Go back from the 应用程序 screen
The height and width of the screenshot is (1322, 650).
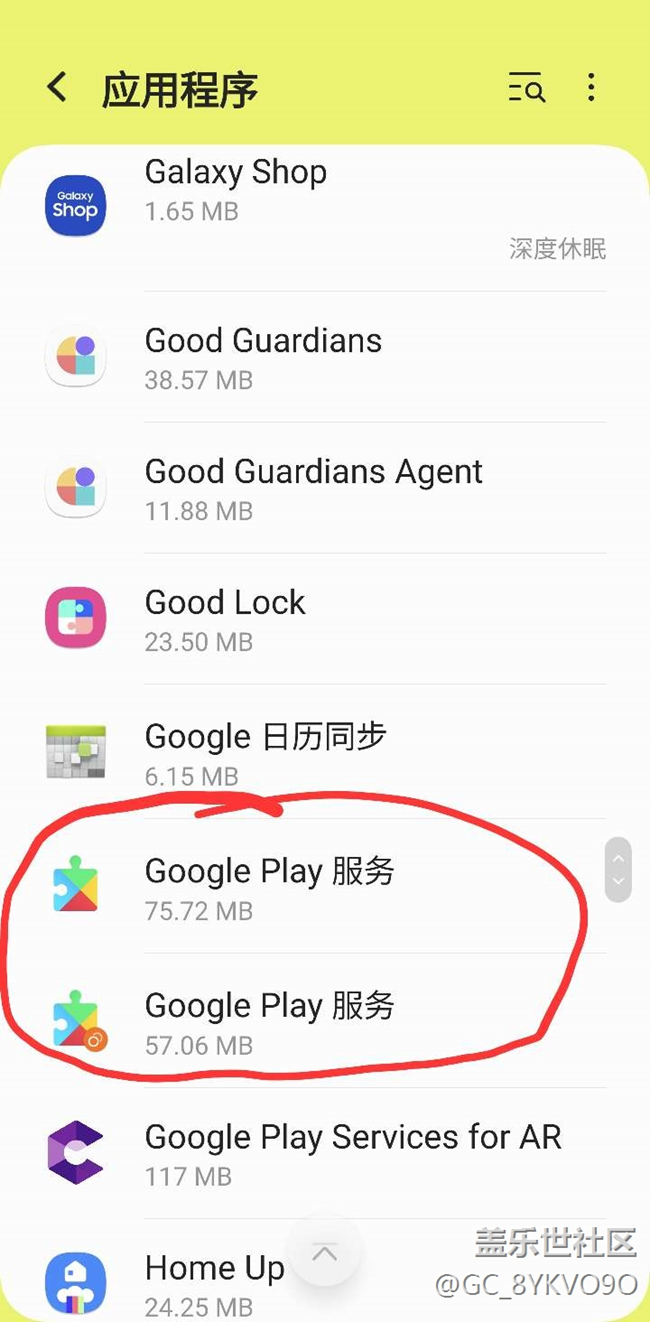(x=57, y=88)
